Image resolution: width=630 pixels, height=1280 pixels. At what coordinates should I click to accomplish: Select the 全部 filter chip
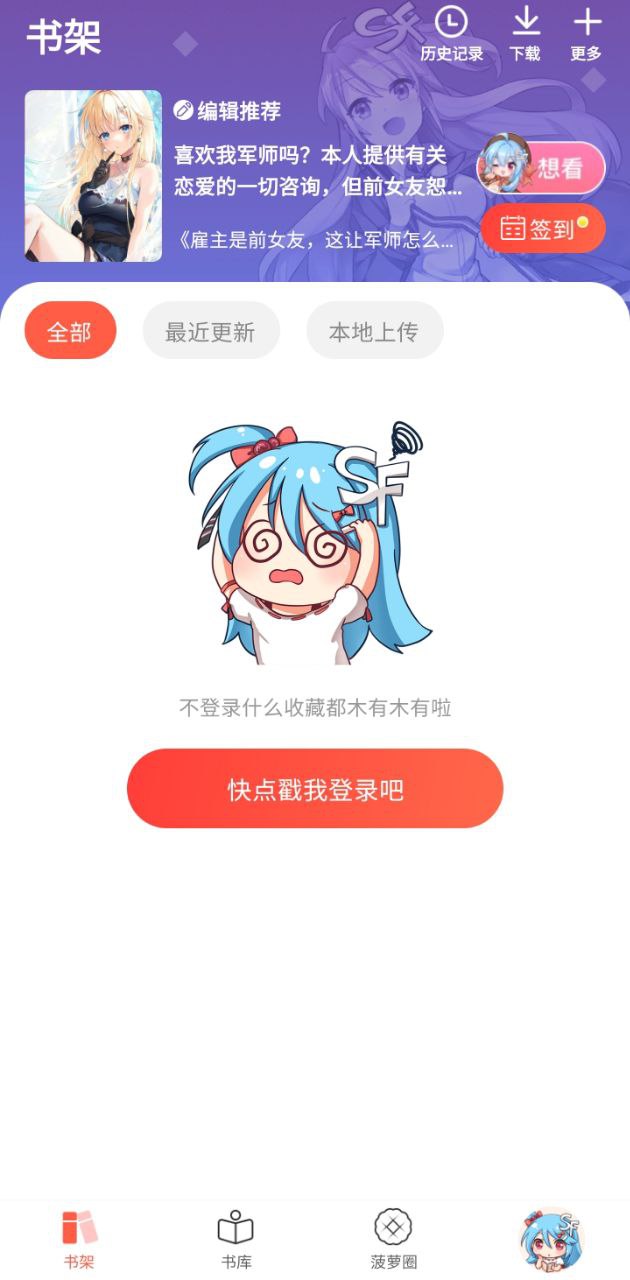coord(70,331)
